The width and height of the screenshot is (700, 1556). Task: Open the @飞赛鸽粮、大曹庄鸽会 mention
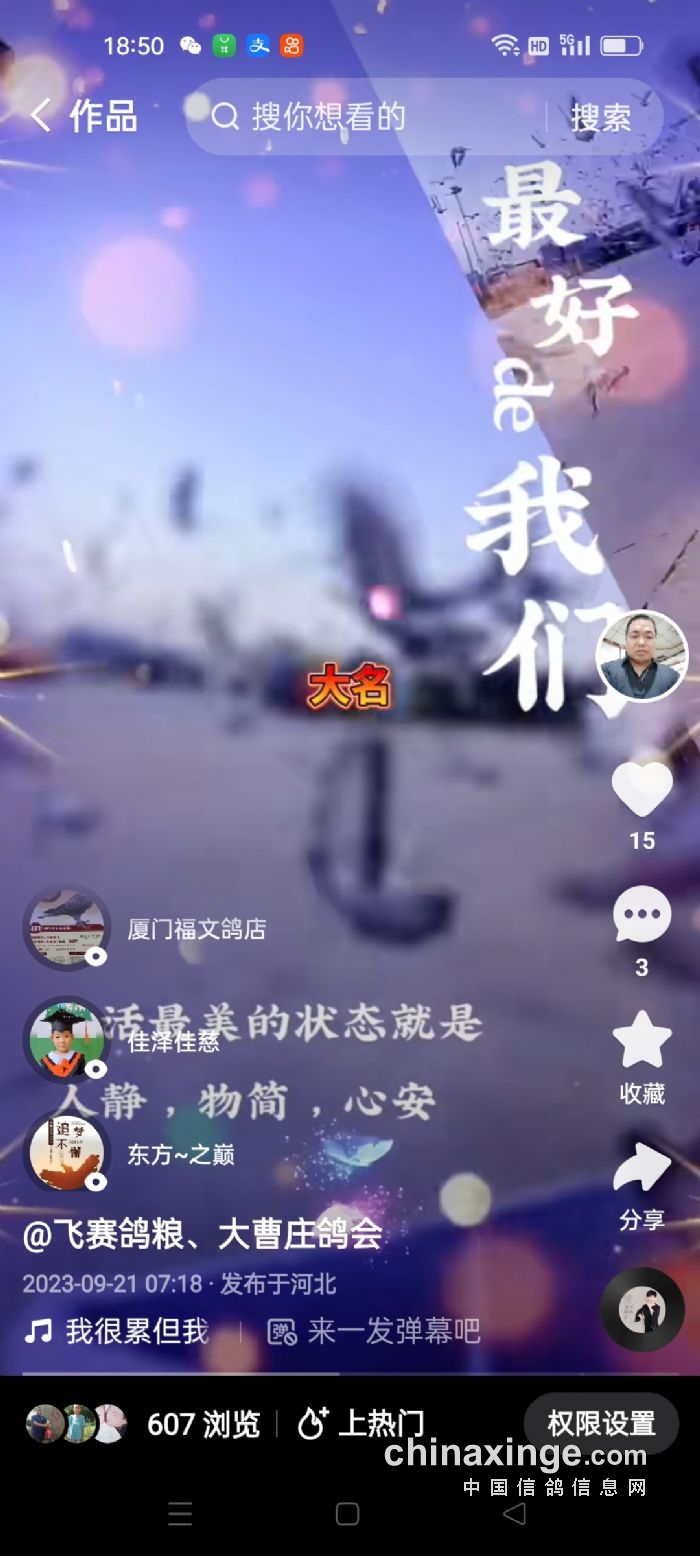click(x=203, y=1234)
